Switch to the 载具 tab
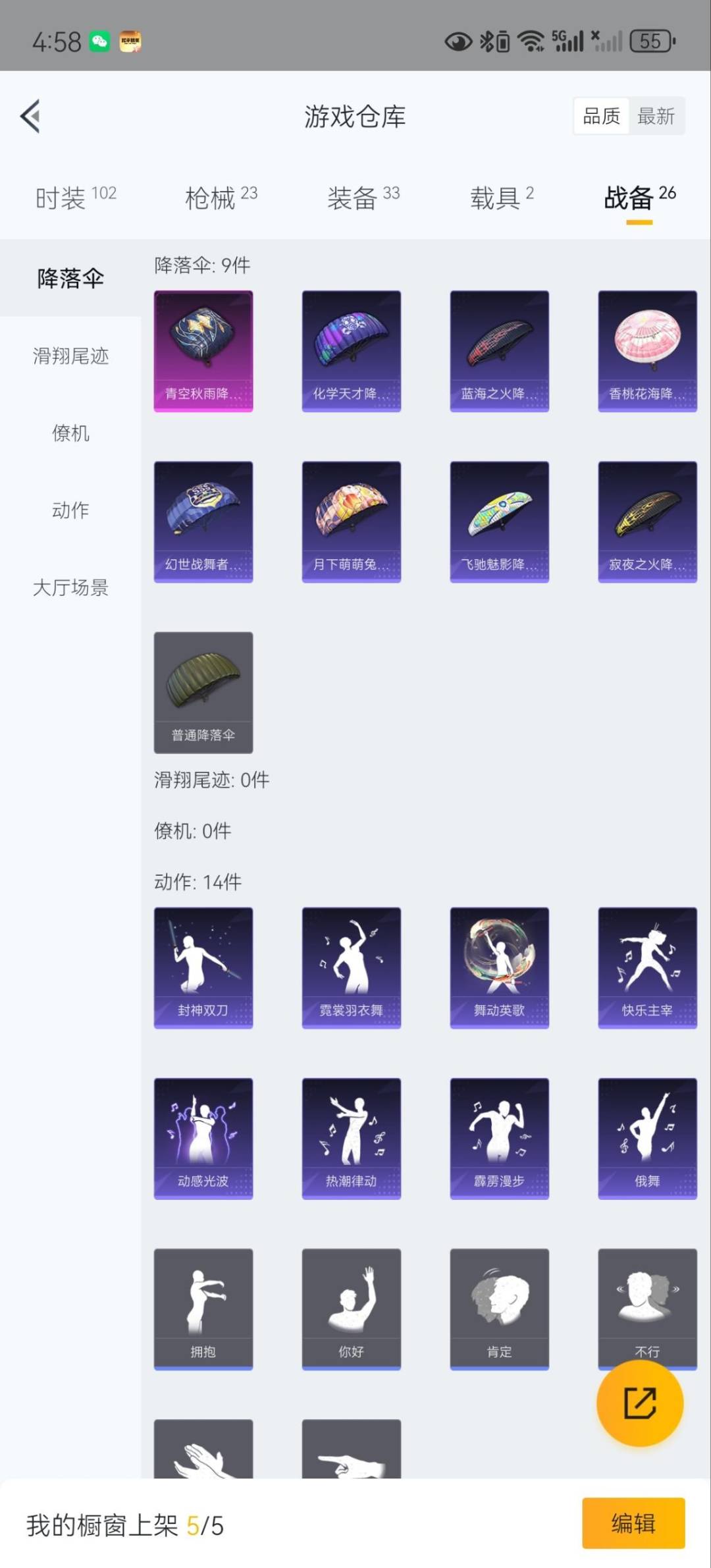 click(x=502, y=197)
